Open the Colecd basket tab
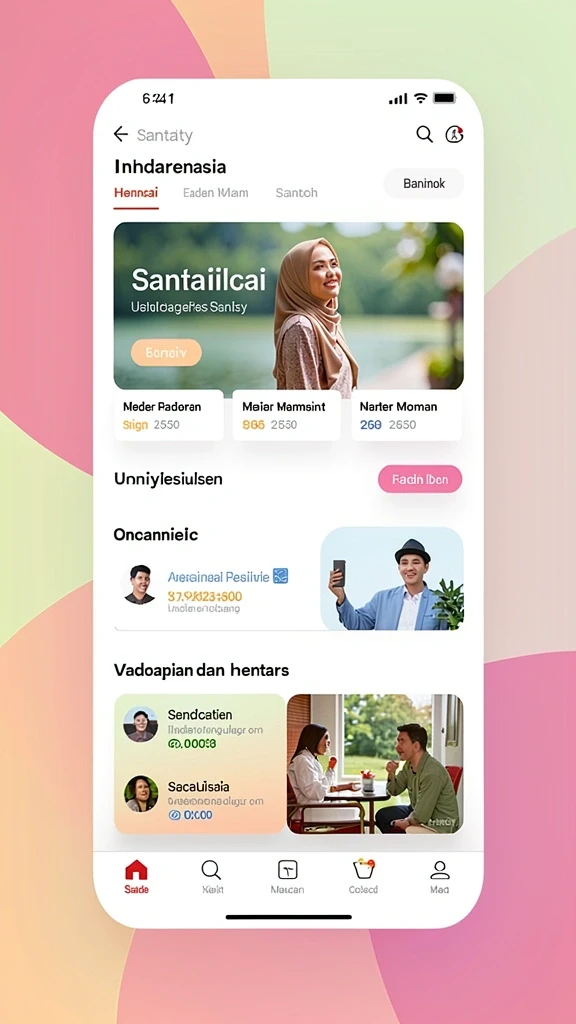This screenshot has height=1024, width=576. click(x=364, y=876)
